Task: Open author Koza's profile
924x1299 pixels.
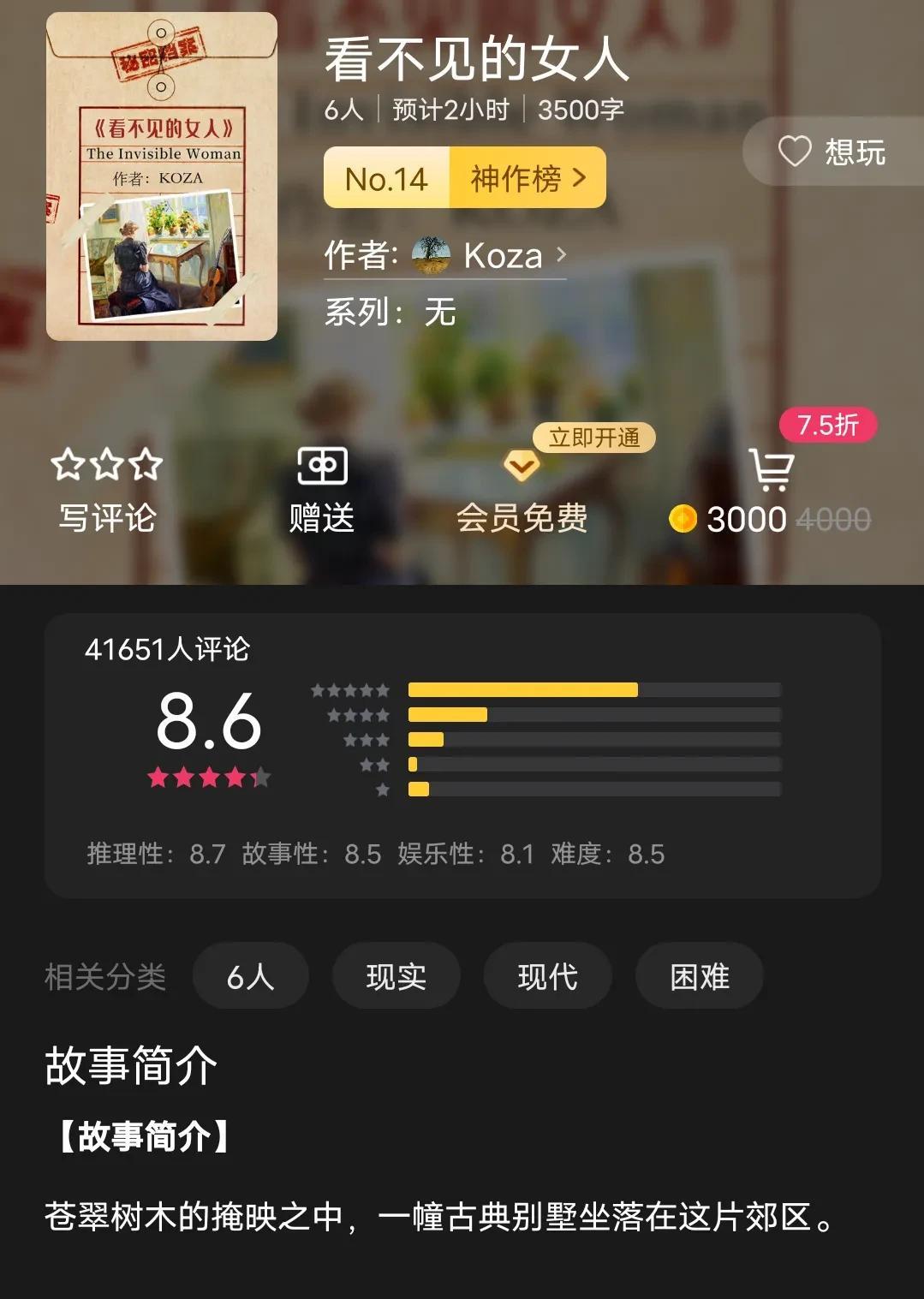Action: 488,255
